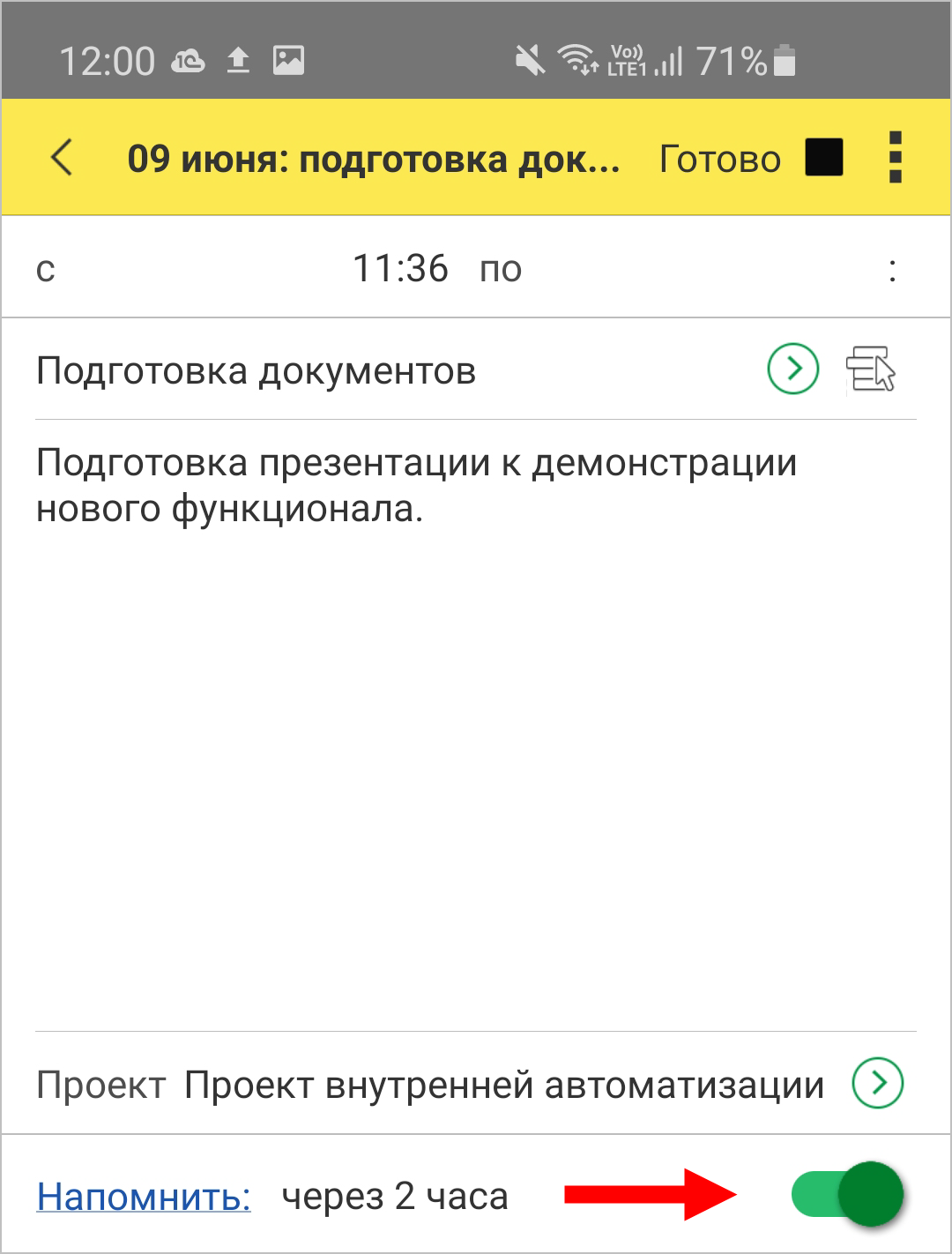Open Подготовка документов via its green arrow
The height and width of the screenshot is (1254, 952).
[793, 369]
